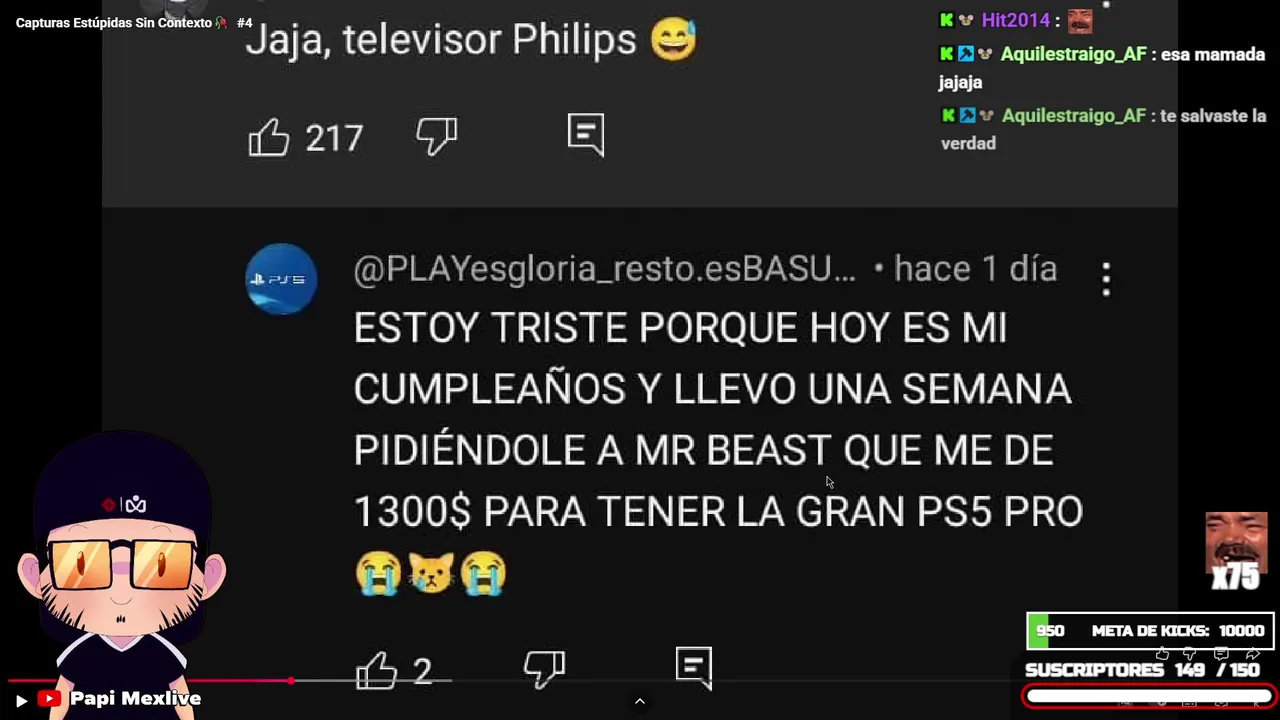1280x720 pixels.
Task: Expand the up chevron at the bottom
Action: 640,701
